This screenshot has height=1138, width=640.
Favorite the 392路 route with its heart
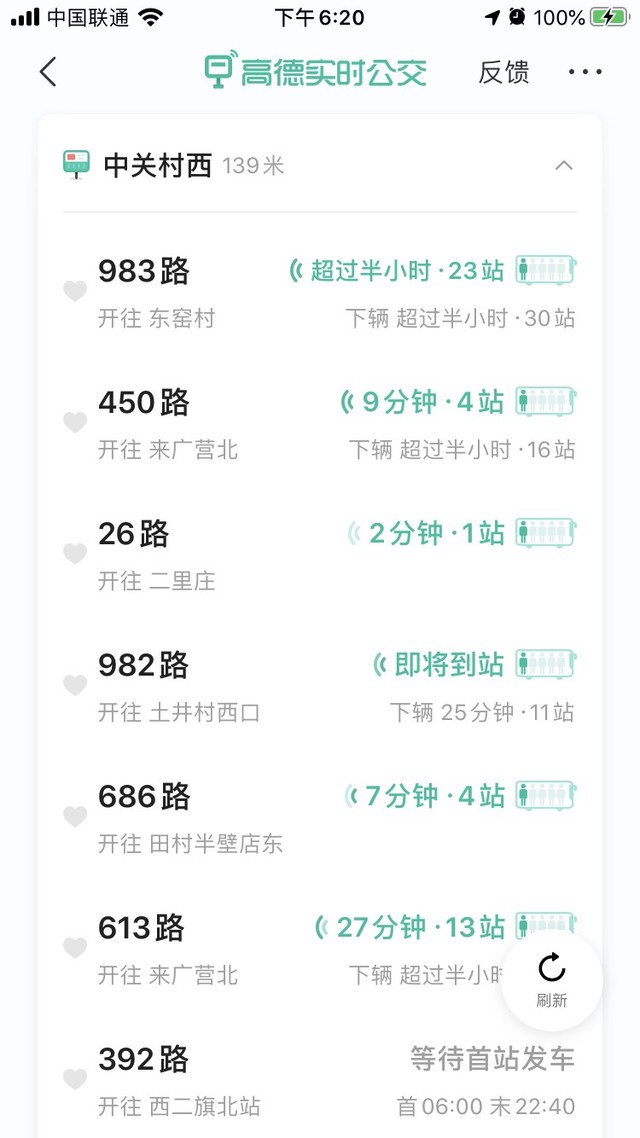(75, 1079)
